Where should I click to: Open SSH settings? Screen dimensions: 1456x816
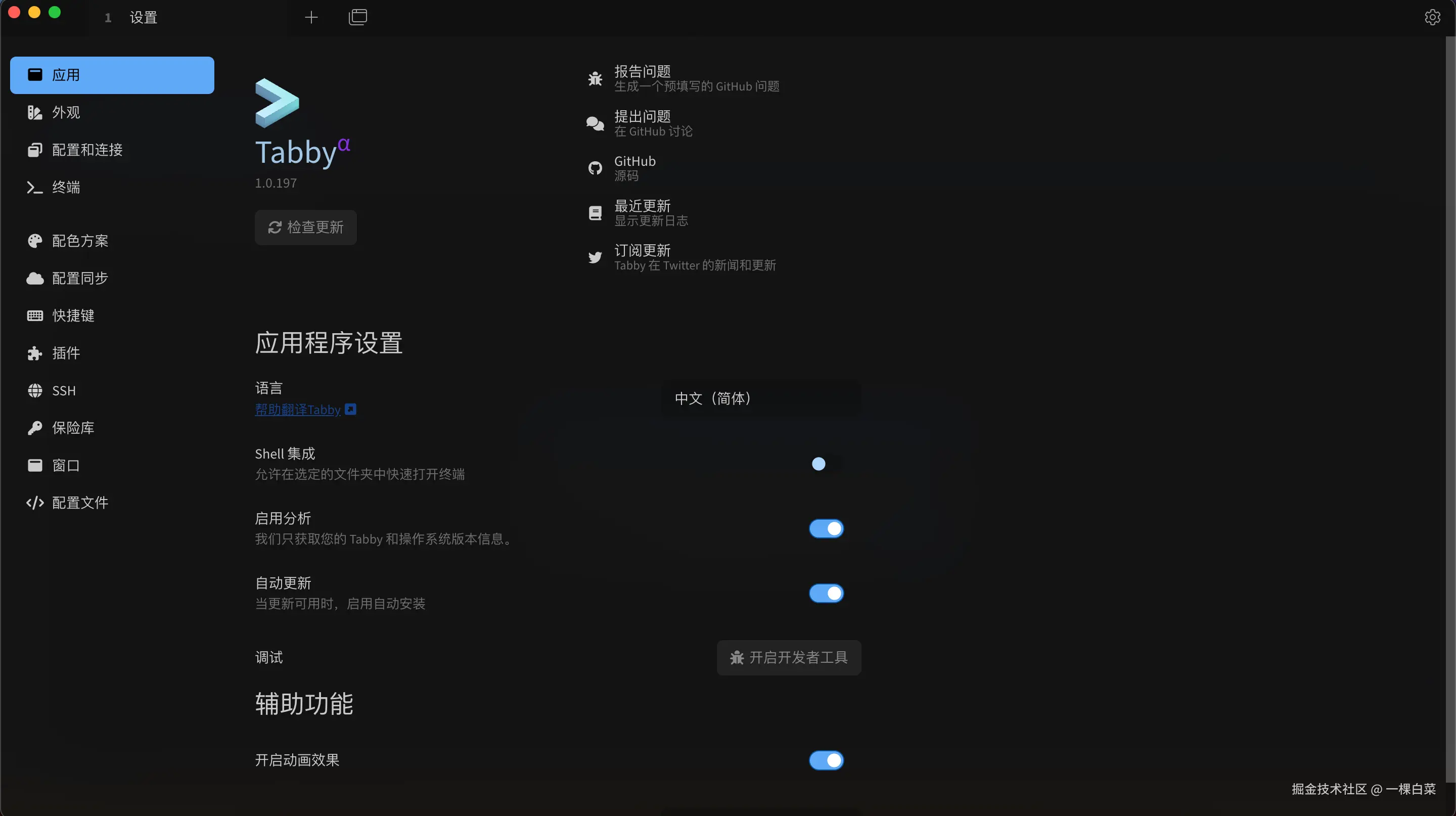(63, 390)
